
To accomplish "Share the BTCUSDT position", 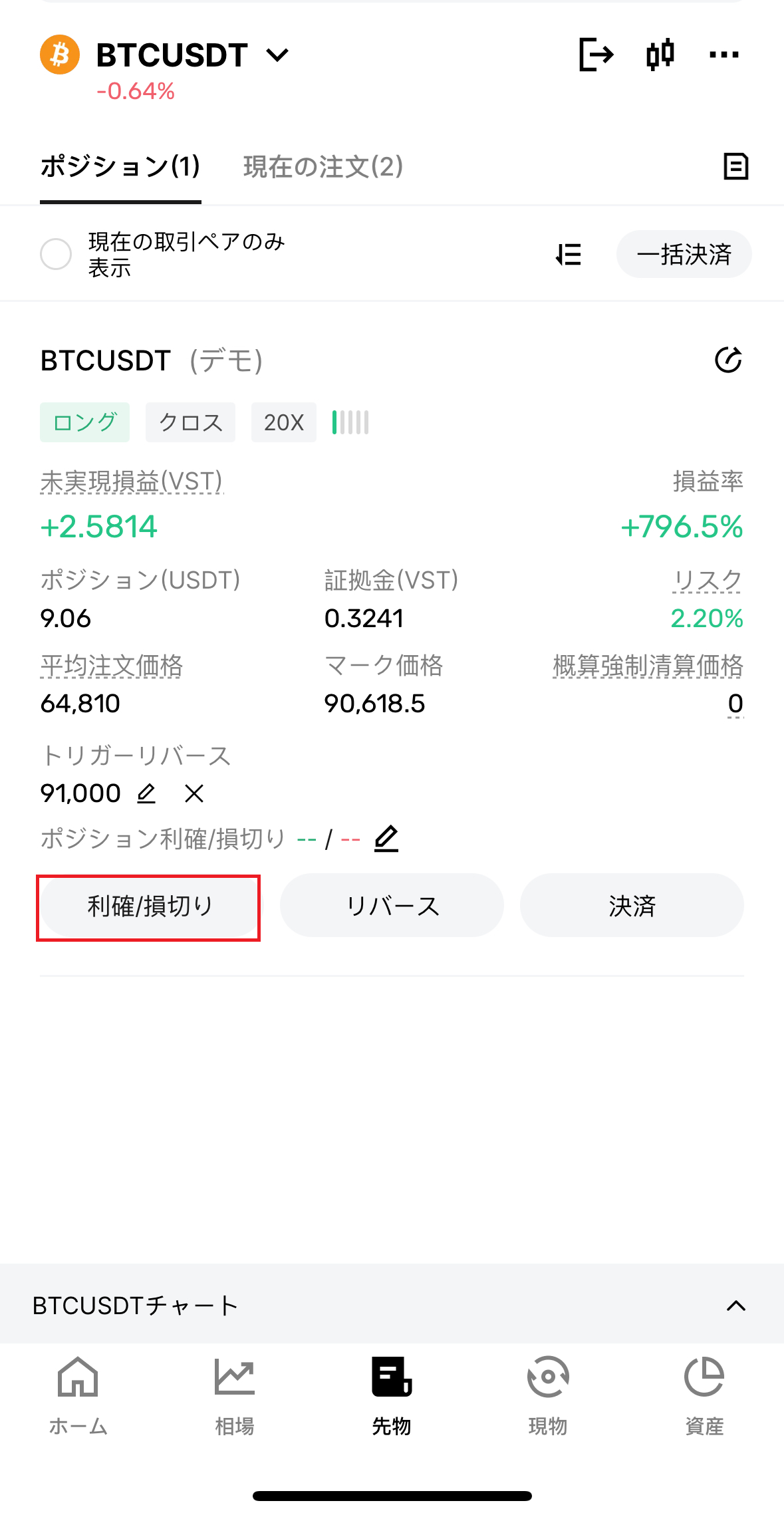I will tap(728, 360).
